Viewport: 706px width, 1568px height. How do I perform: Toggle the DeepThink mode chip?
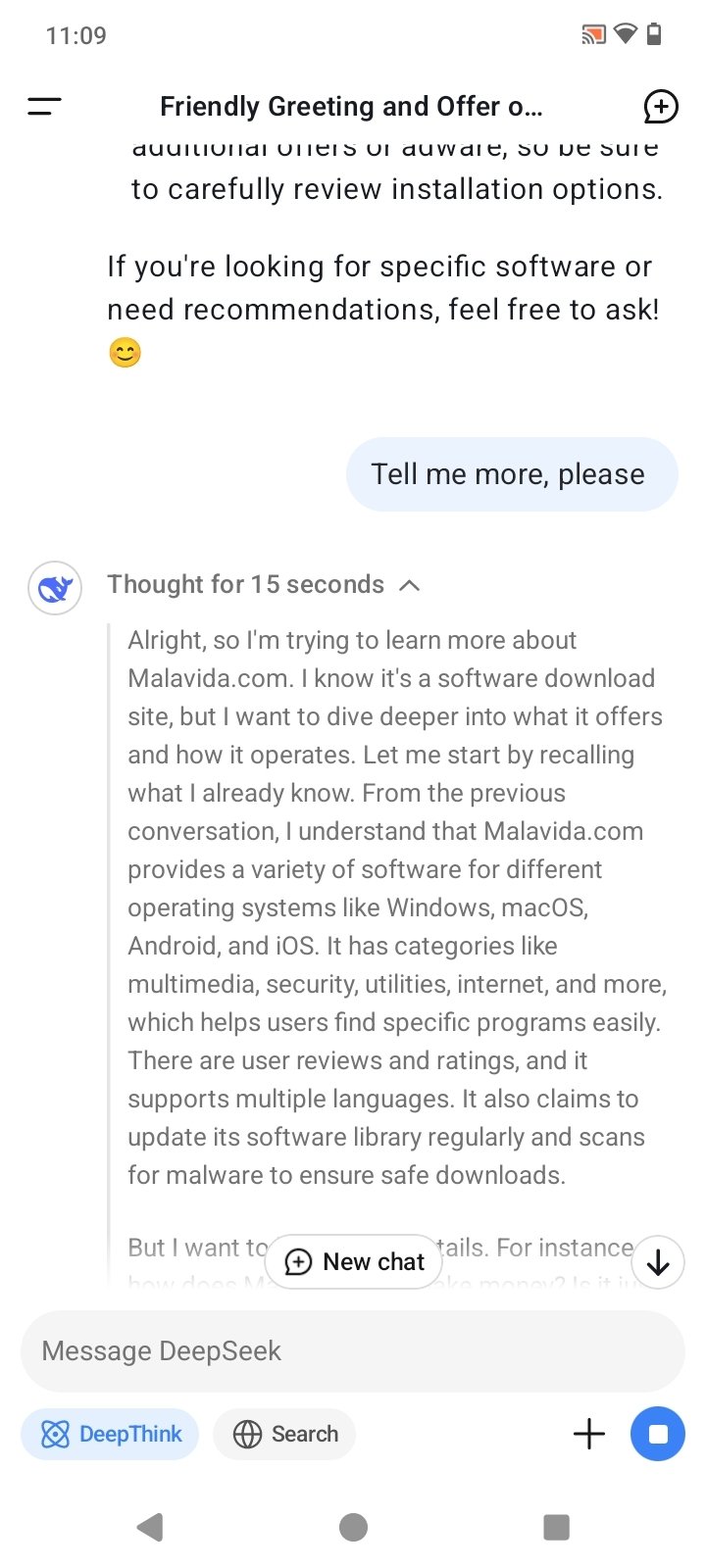tap(110, 1434)
